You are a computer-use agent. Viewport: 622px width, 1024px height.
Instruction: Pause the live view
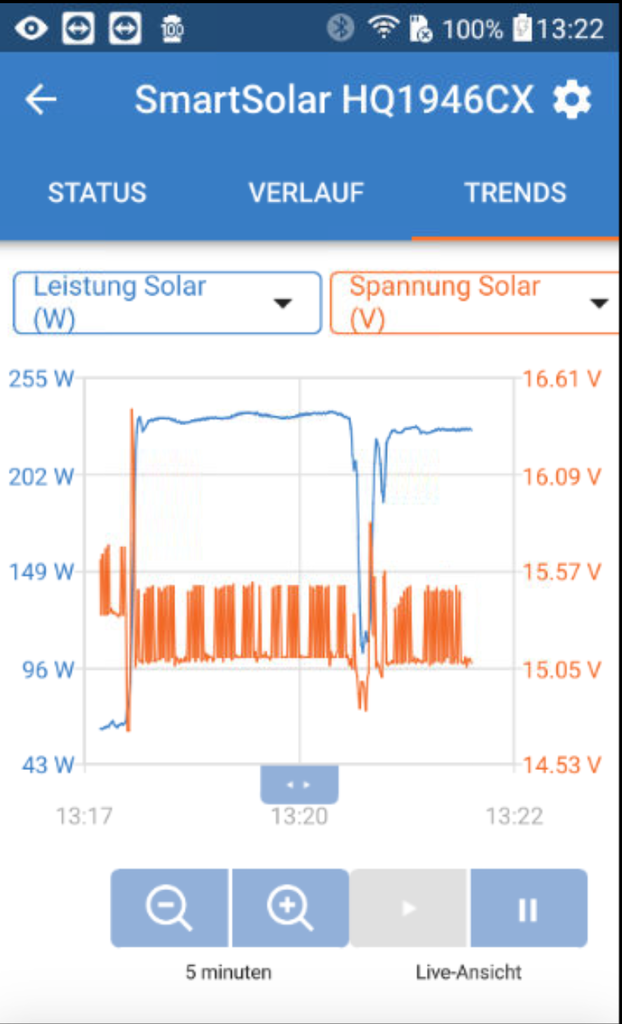coord(529,908)
